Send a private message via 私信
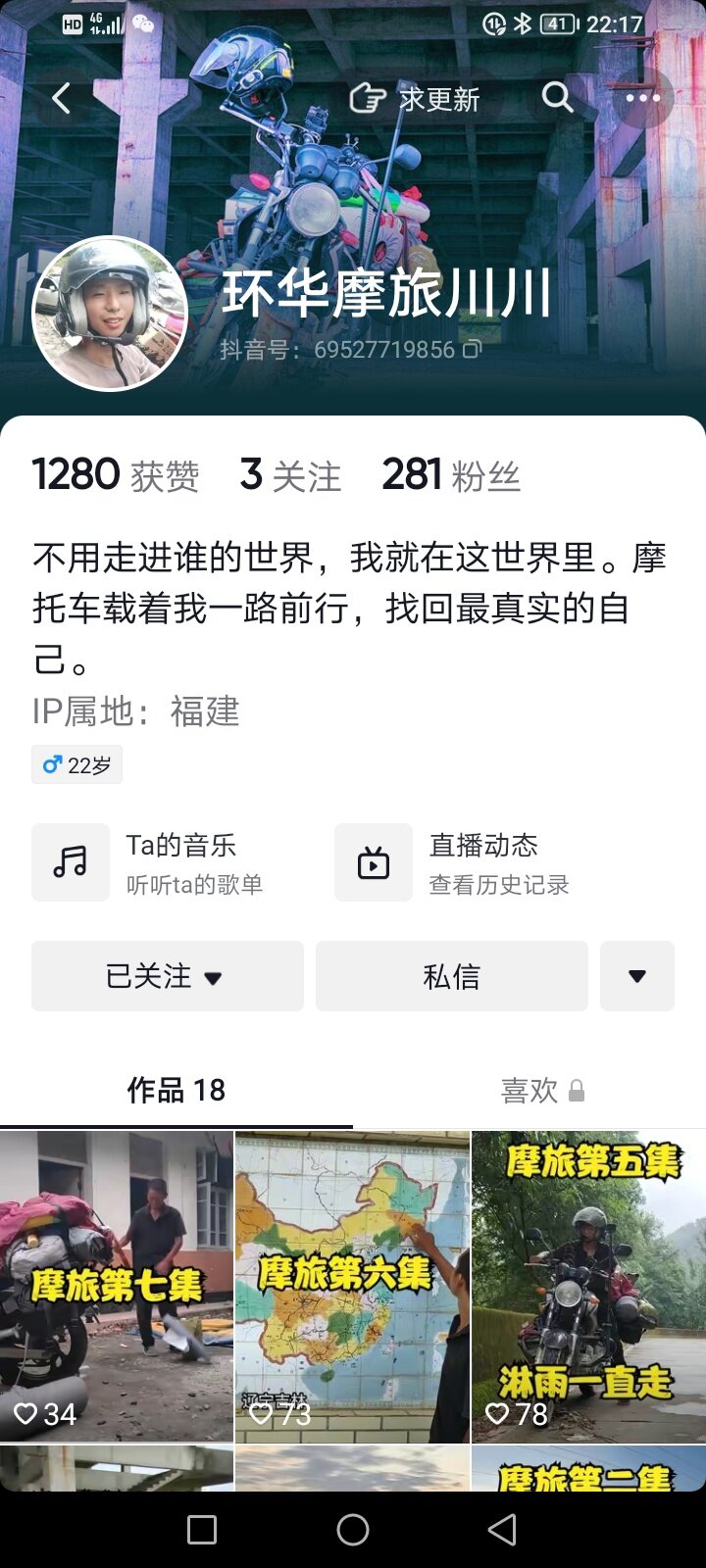Image resolution: width=706 pixels, height=1568 pixels. click(451, 976)
